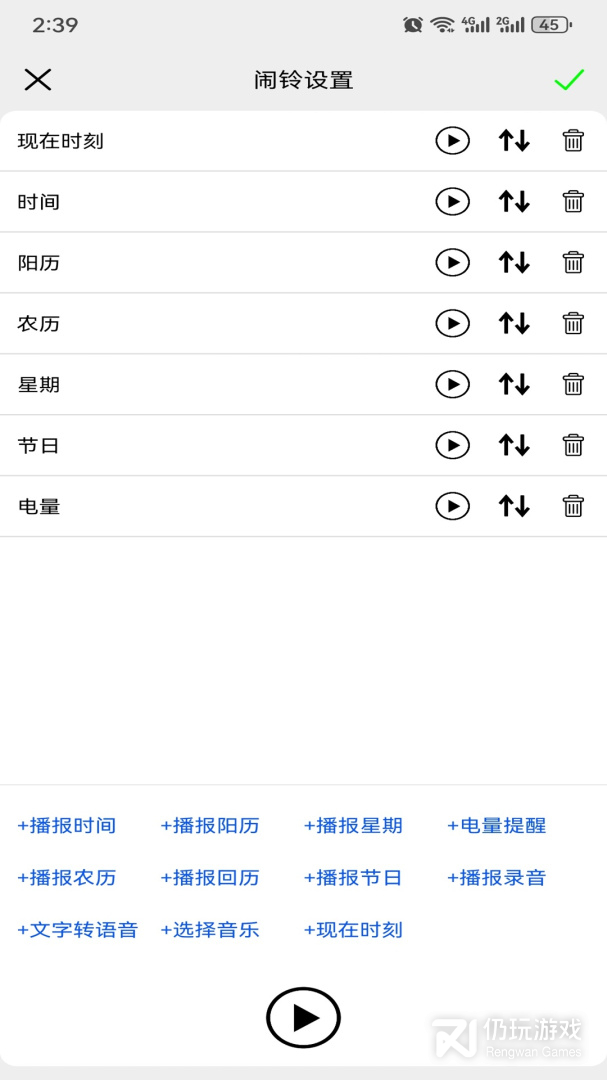Close the 闹铃设置 screen
Viewport: 607px width, 1080px height.
pyautogui.click(x=38, y=80)
